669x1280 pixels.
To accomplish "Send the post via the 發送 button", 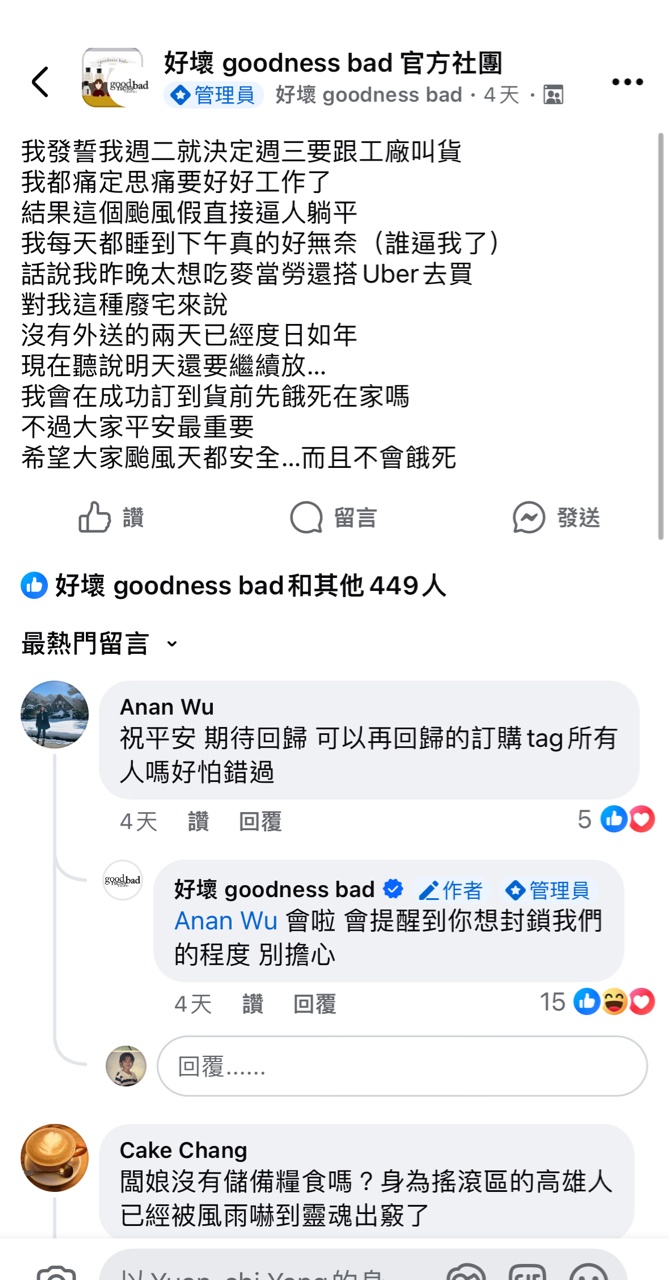I will point(556,517).
